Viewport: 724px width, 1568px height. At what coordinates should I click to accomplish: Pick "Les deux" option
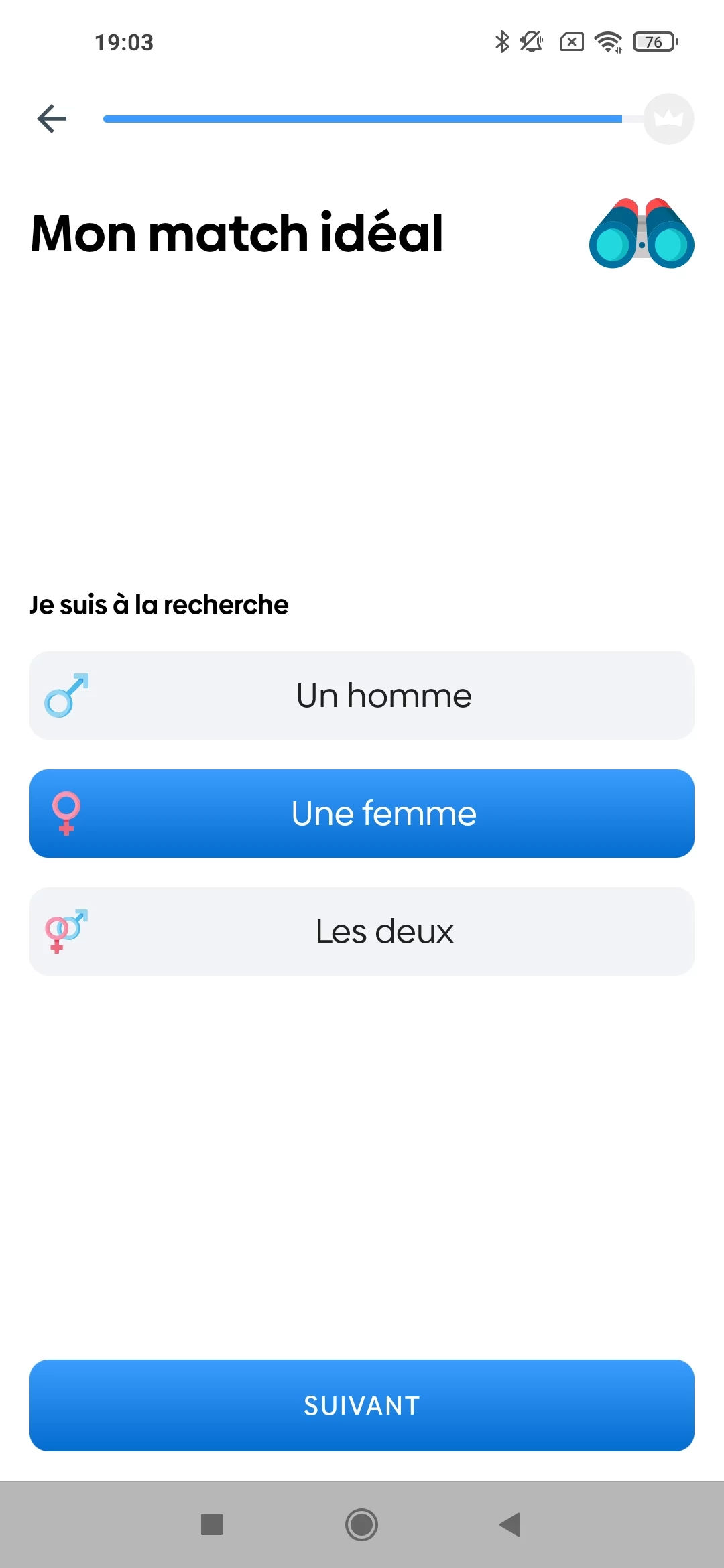(x=362, y=931)
